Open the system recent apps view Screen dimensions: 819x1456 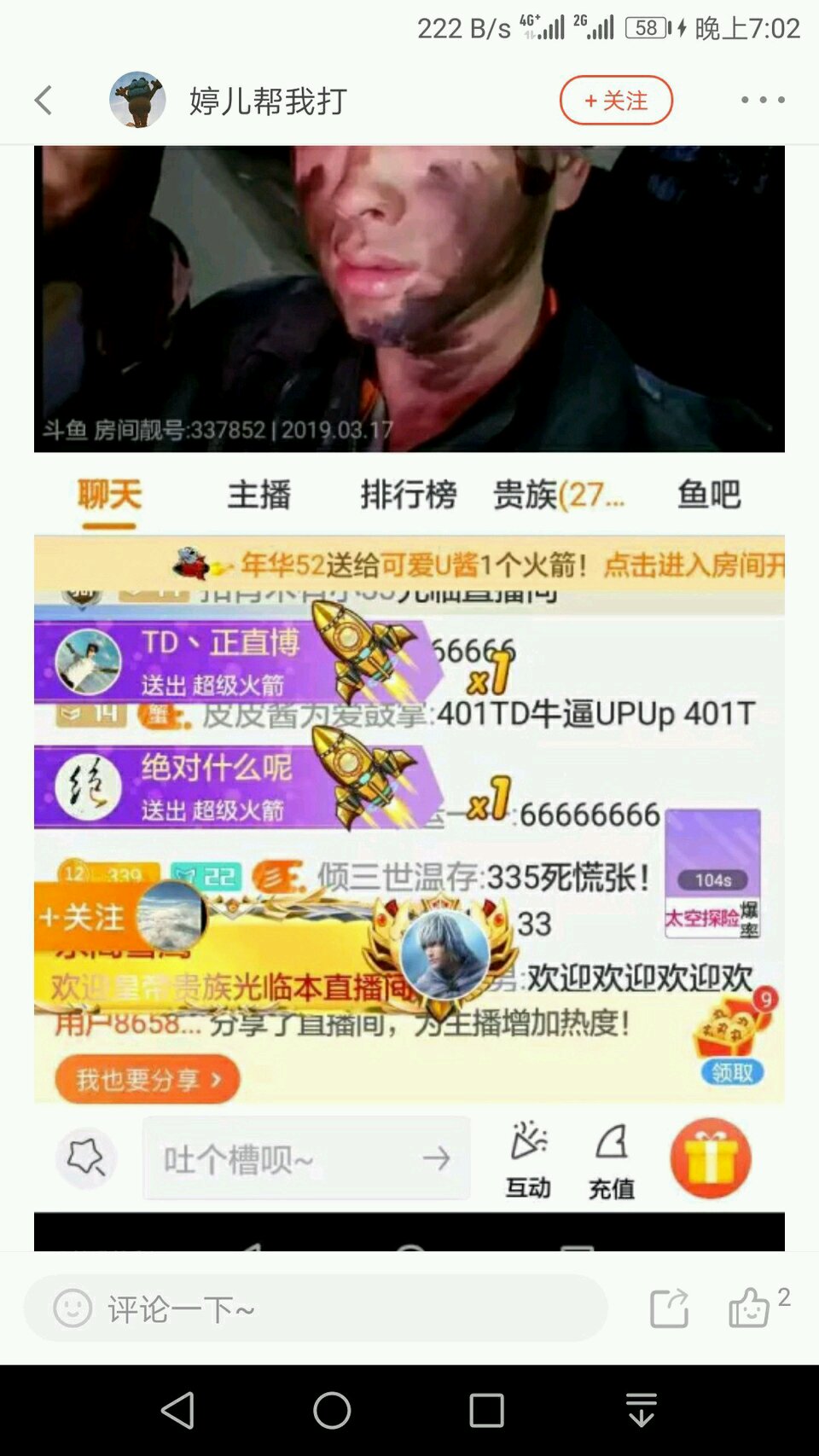pyautogui.click(x=486, y=1410)
